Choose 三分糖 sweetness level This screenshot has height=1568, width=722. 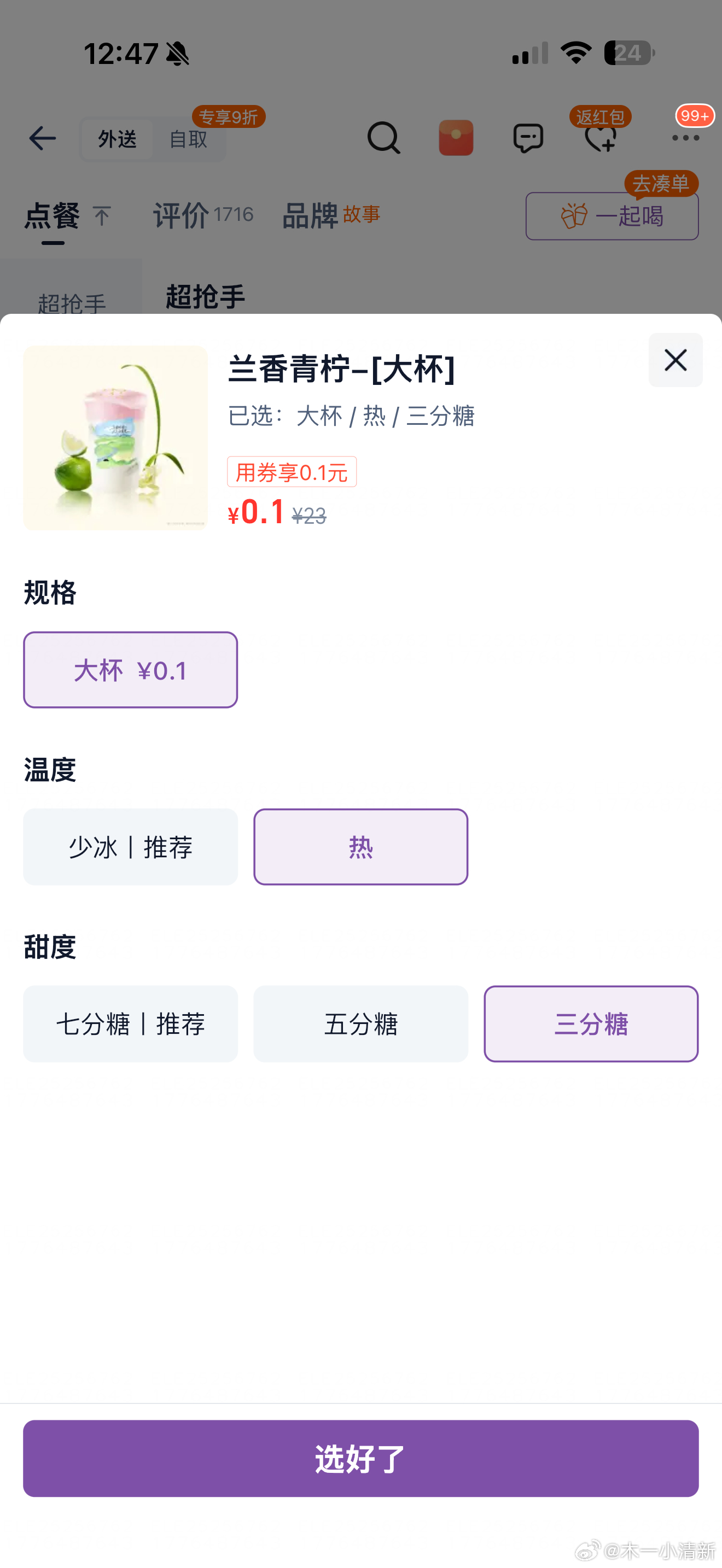tap(591, 1024)
